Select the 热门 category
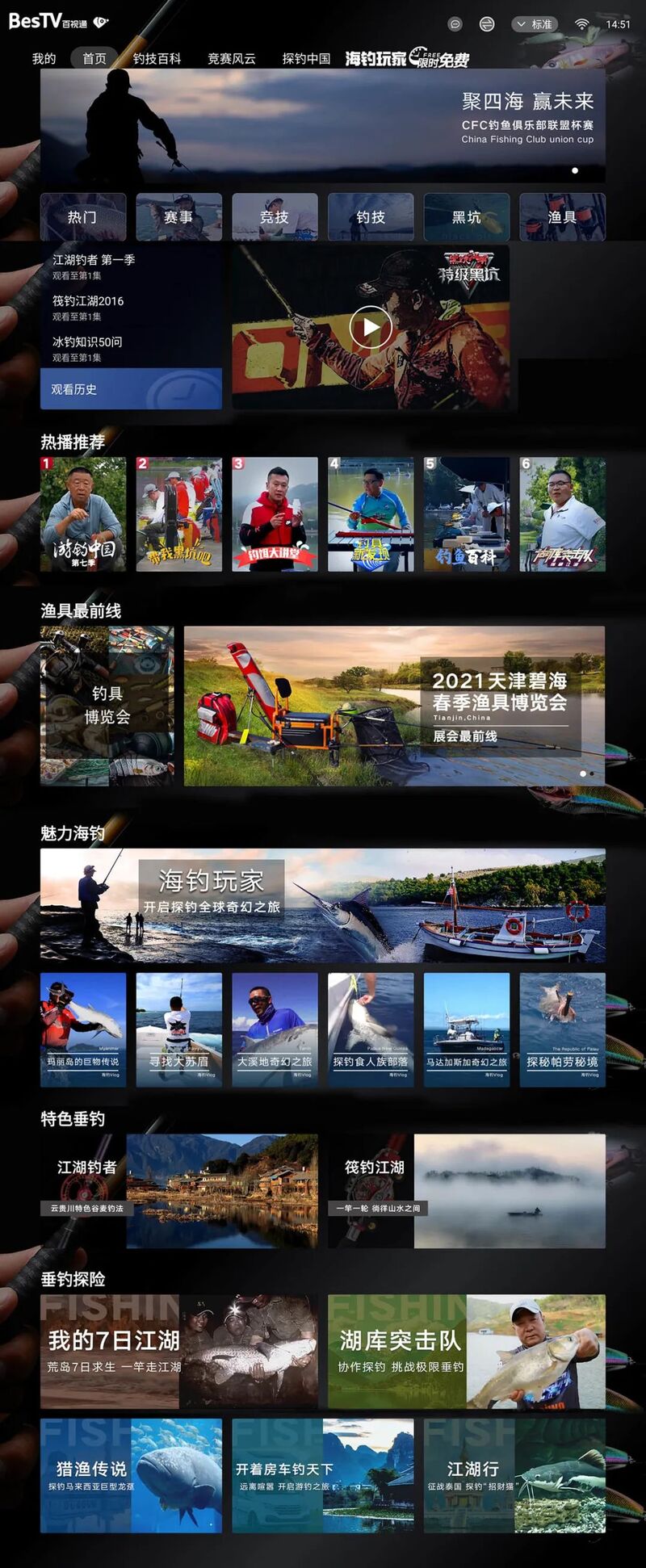Screen dimensions: 646x1568 click(x=82, y=216)
